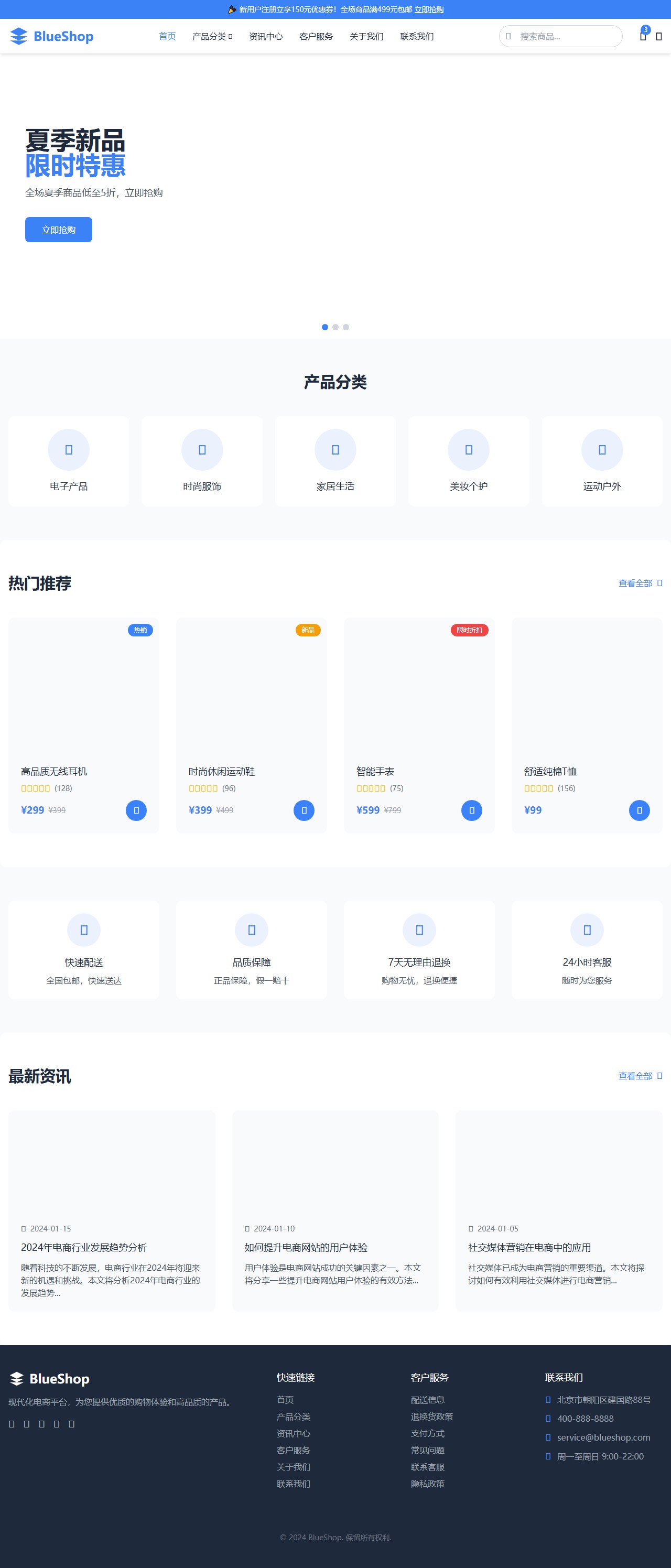The image size is (671, 1568).
Task: Click the 立即抢购 hero button
Action: pos(58,230)
